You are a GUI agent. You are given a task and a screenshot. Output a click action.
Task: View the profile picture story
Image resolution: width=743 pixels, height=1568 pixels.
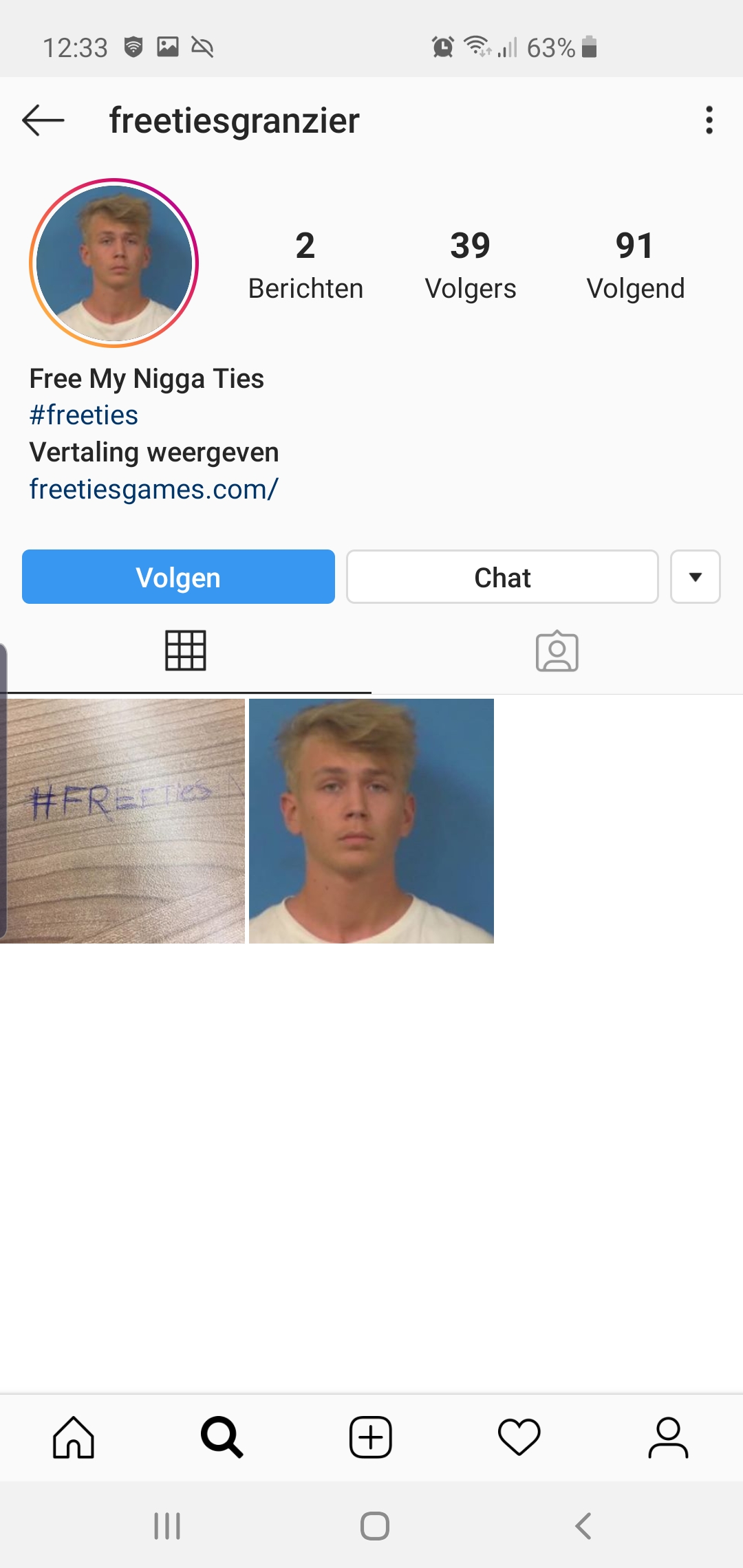point(114,263)
